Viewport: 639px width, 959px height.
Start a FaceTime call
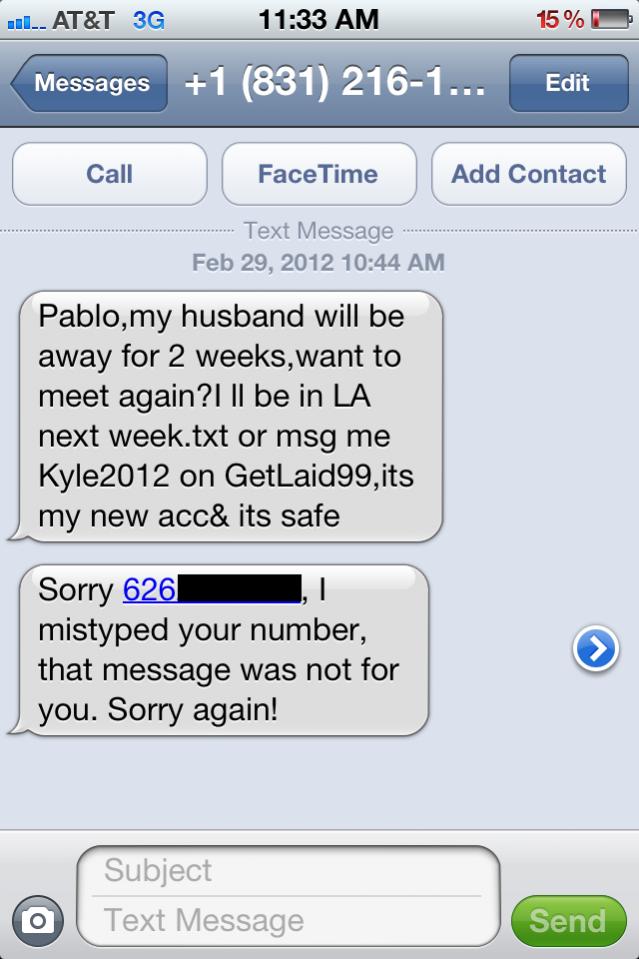[x=318, y=174]
